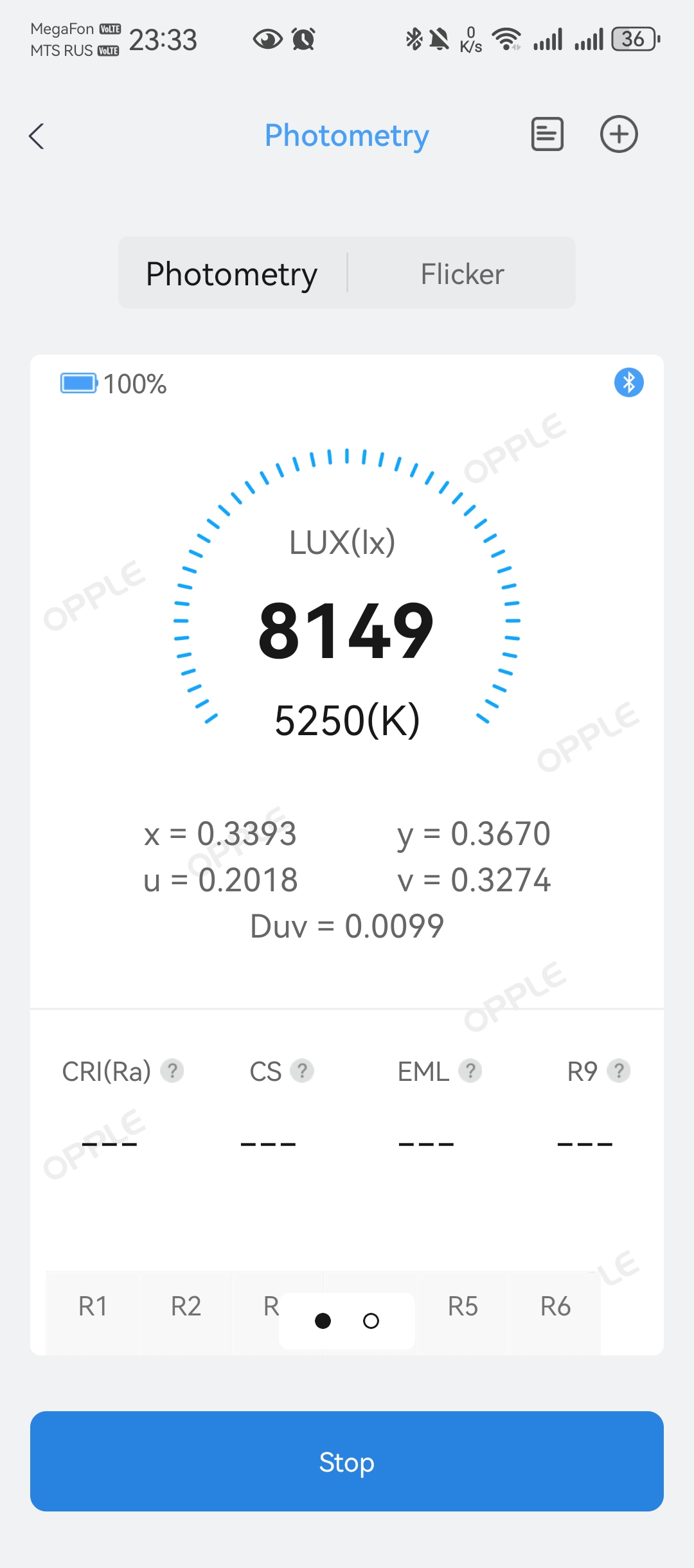
Task: Show help for CS
Action: point(302,1071)
